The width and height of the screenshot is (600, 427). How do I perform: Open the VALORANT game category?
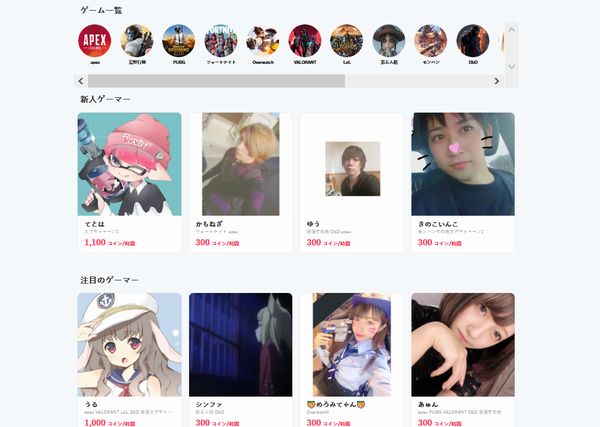pyautogui.click(x=305, y=40)
